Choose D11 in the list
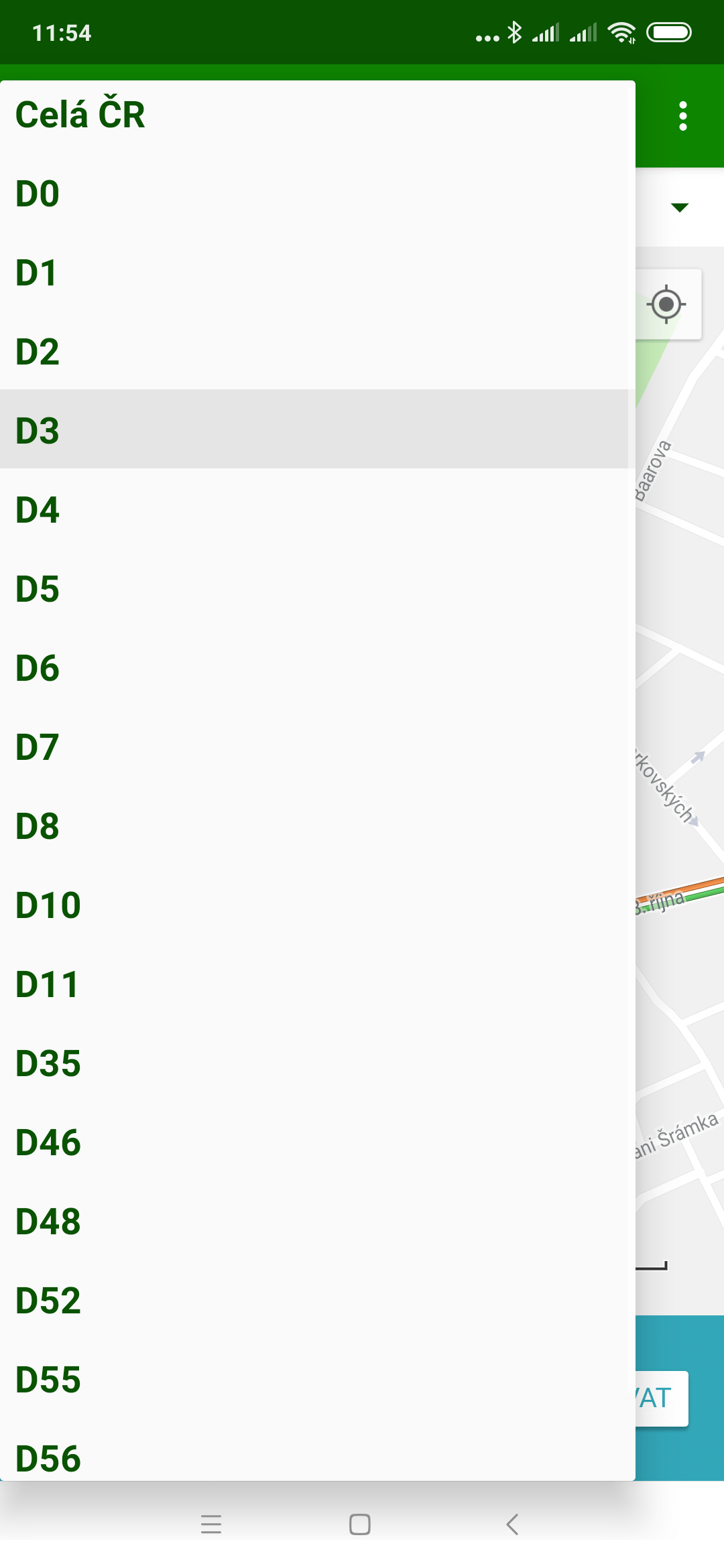 pyautogui.click(x=318, y=984)
